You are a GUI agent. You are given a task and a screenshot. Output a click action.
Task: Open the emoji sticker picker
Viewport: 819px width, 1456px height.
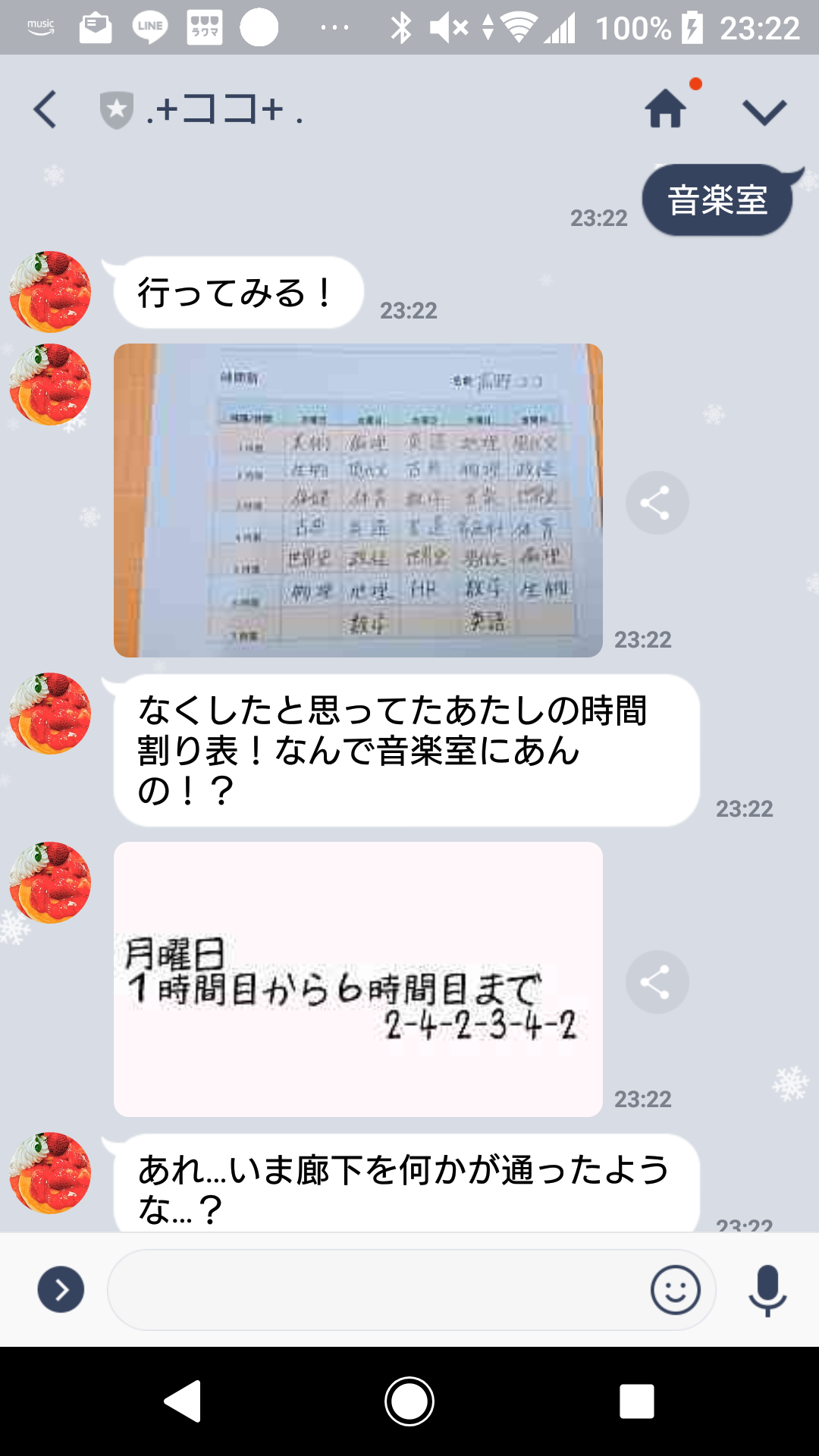coord(675,1289)
